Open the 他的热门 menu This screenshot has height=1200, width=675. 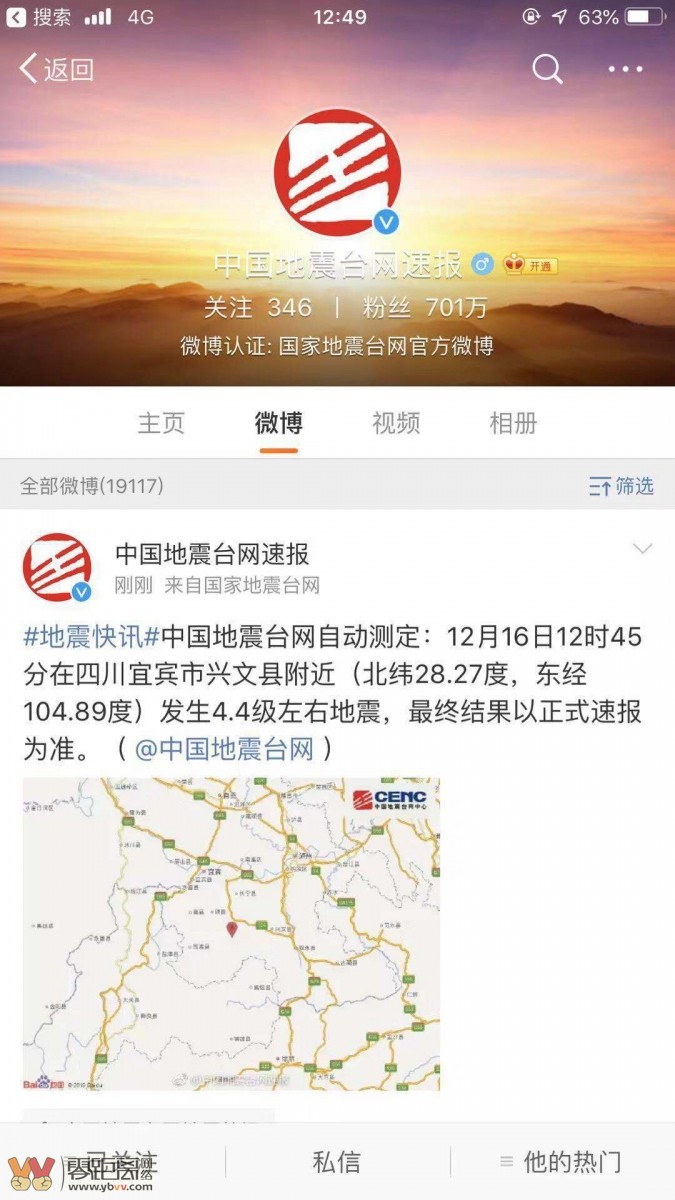coord(561,1162)
